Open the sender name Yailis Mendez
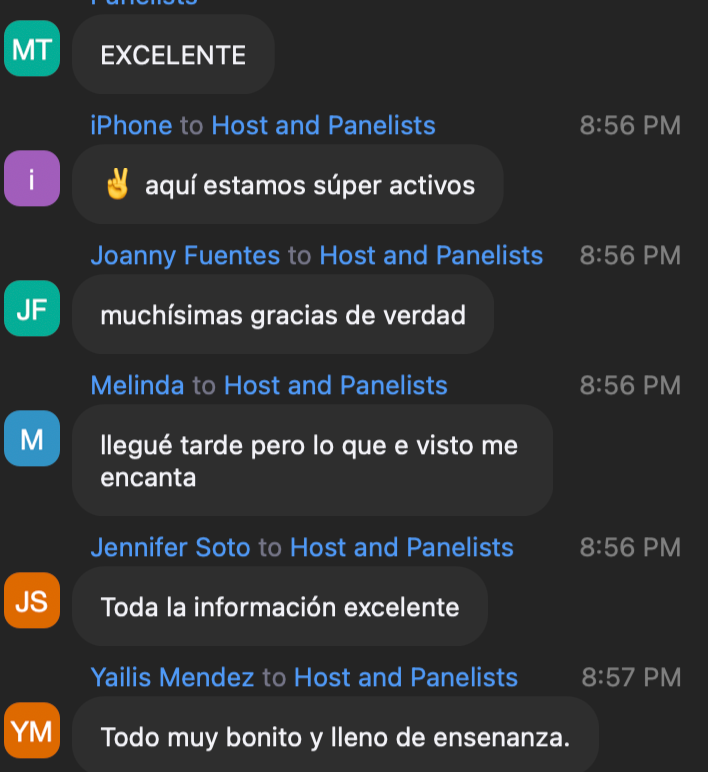Image resolution: width=708 pixels, height=772 pixels. [x=172, y=678]
